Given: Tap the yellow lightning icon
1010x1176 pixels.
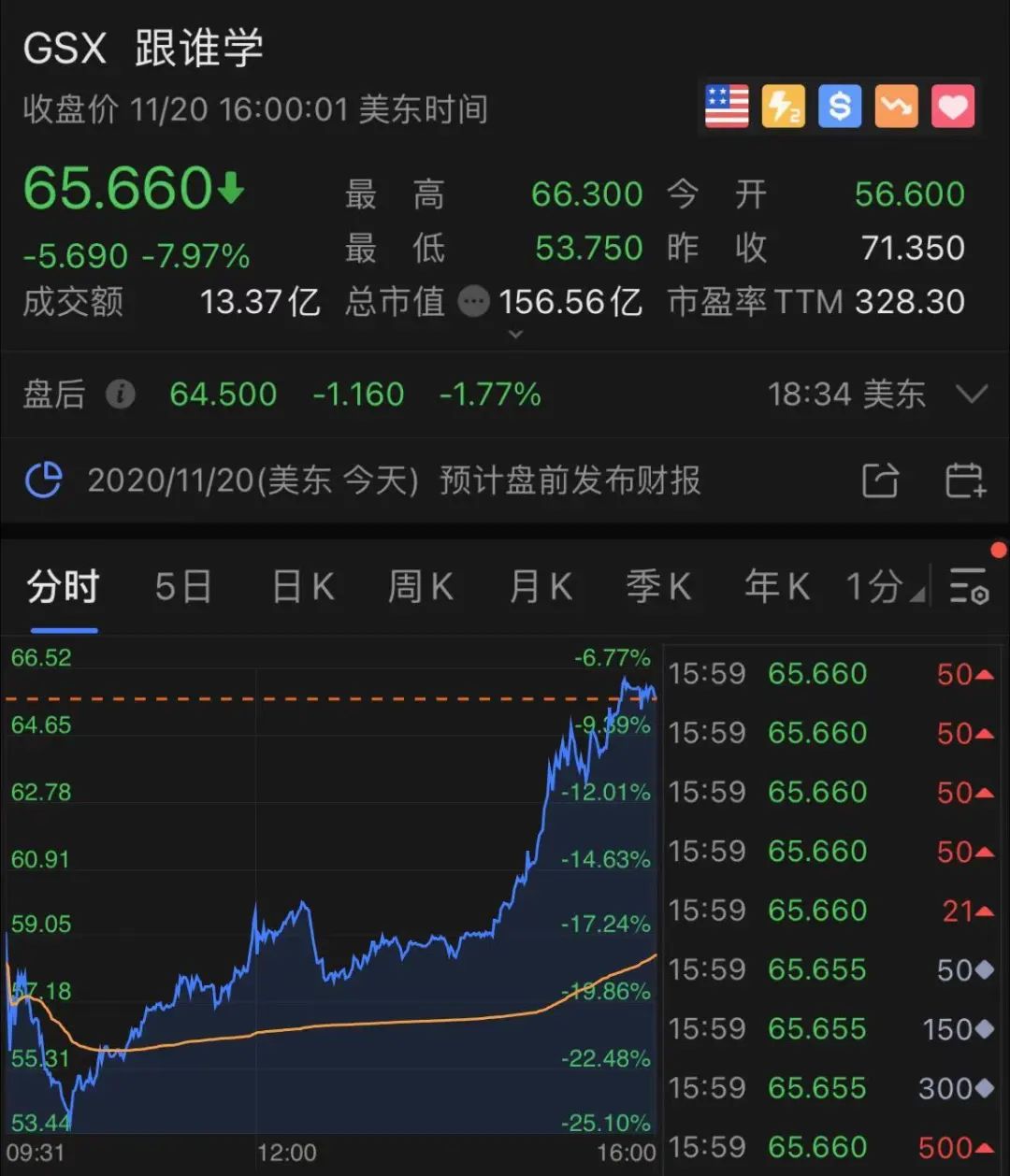Looking at the screenshot, I should click(x=783, y=107).
